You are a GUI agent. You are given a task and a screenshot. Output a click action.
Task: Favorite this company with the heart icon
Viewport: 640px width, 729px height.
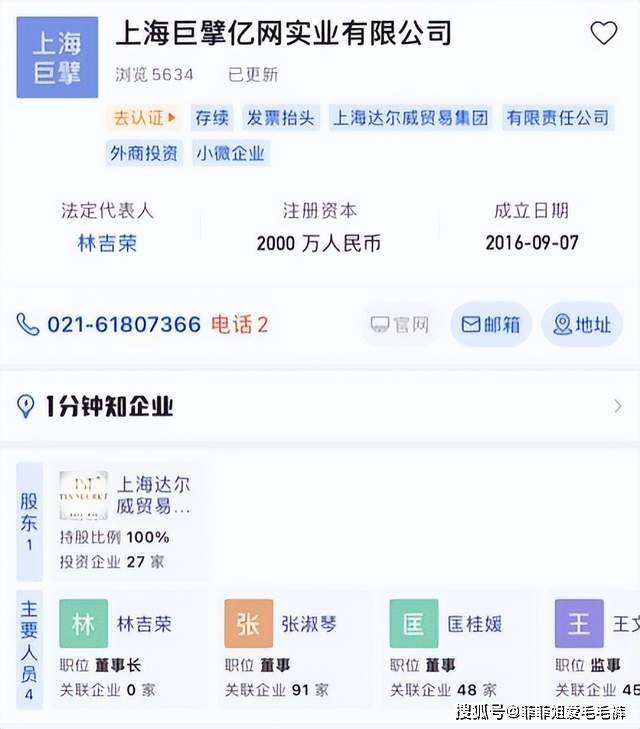click(x=603, y=34)
